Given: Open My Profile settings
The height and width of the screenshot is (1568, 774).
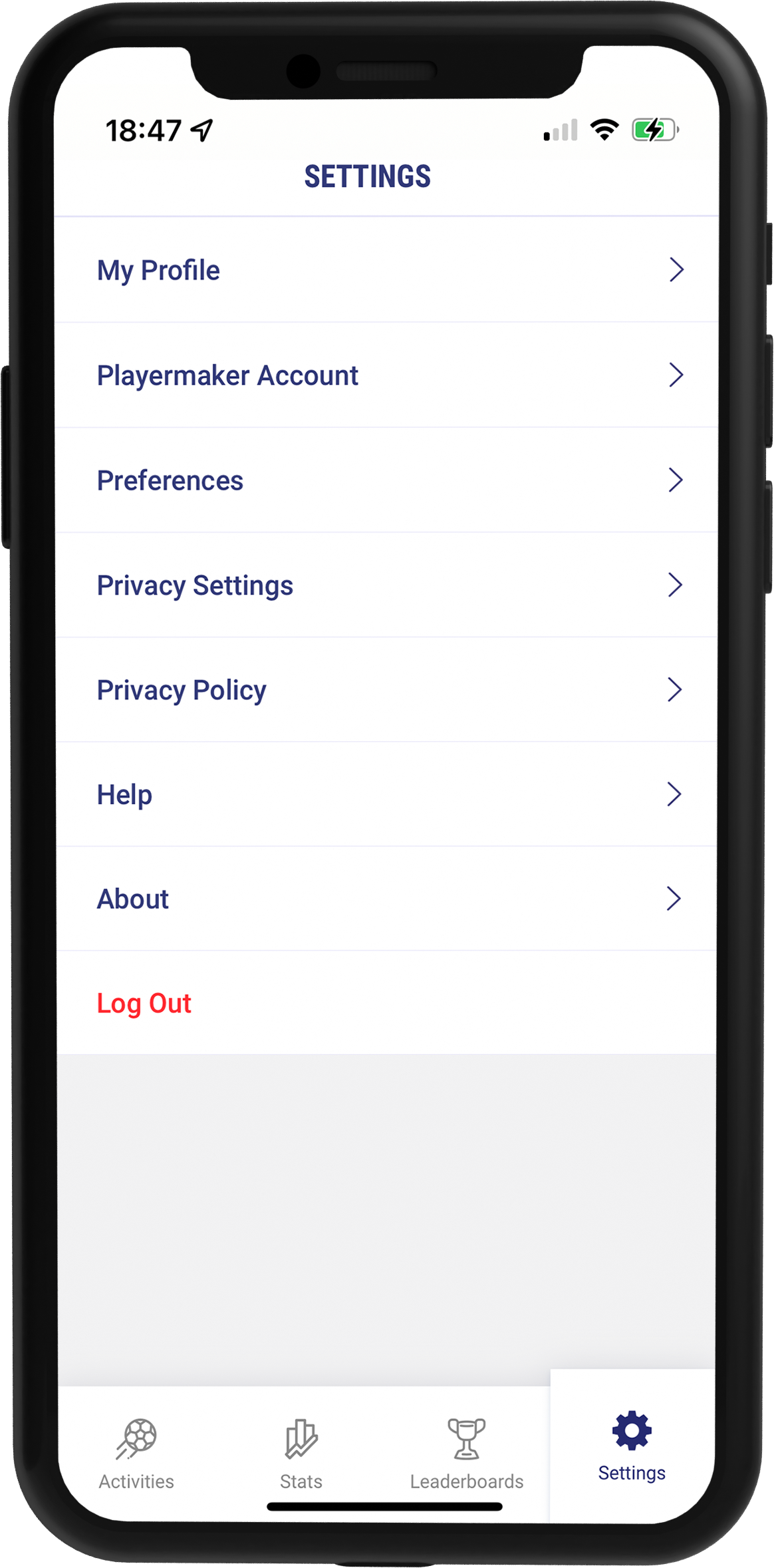Looking at the screenshot, I should (386, 270).
